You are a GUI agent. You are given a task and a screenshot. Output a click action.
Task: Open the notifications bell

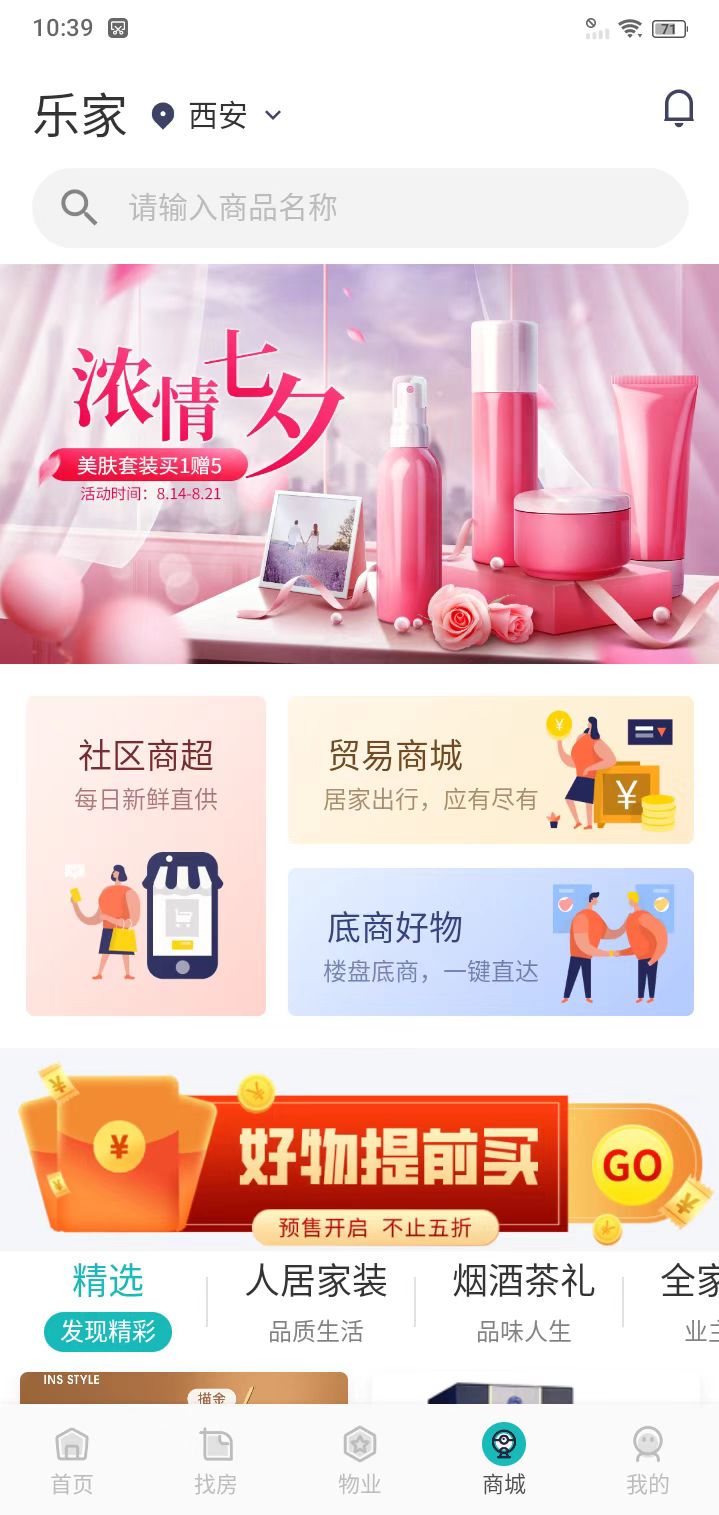tap(678, 108)
